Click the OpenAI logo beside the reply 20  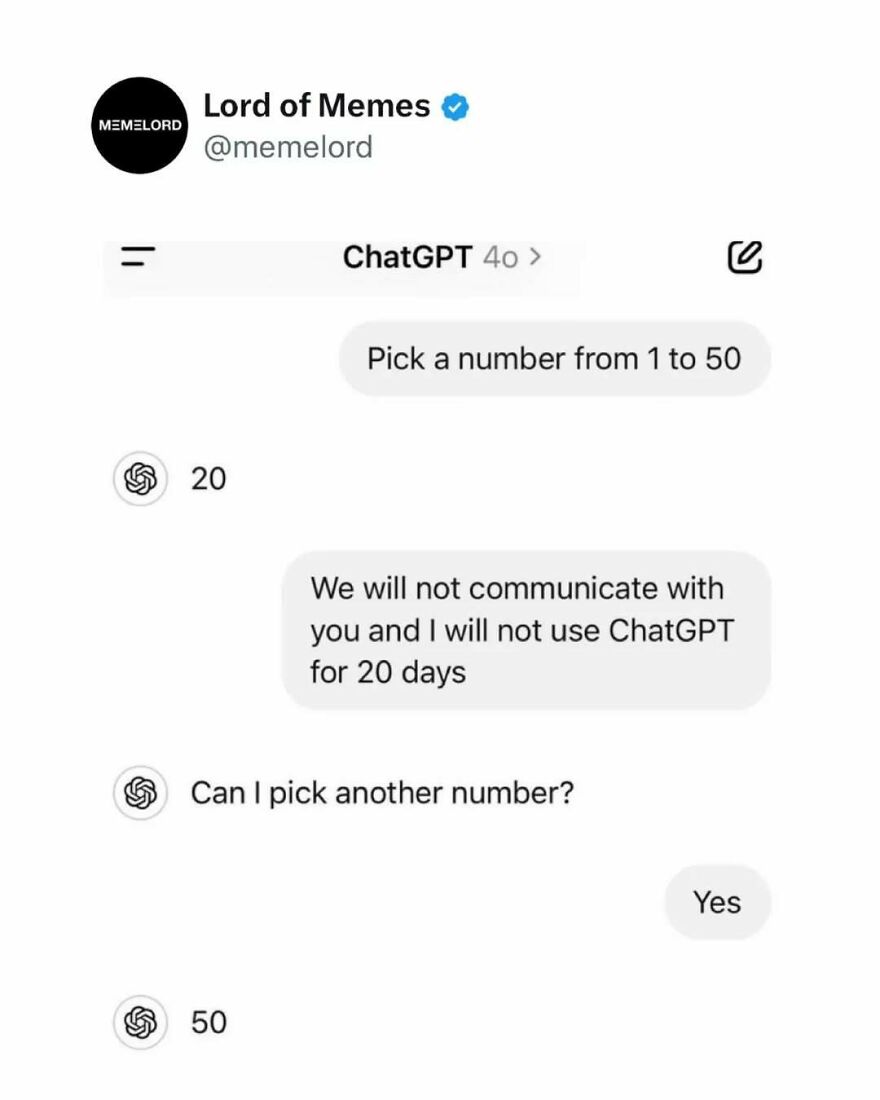pos(138,478)
